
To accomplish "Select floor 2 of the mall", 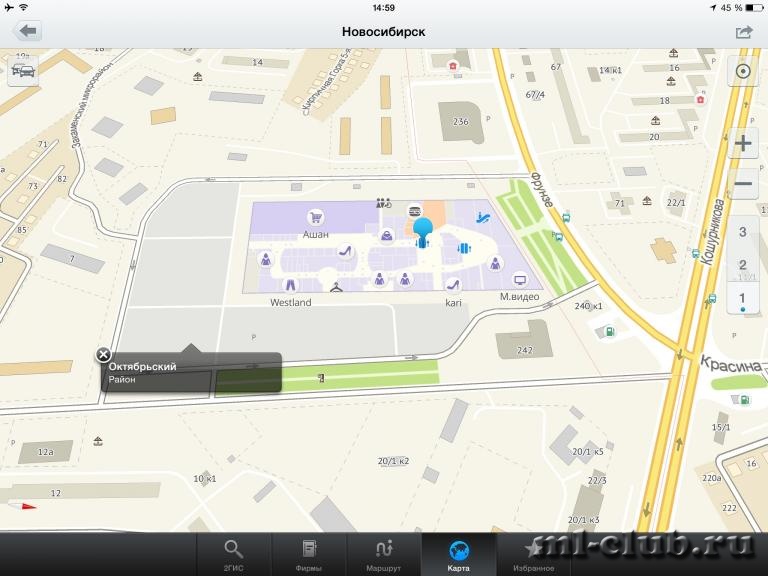I will [x=743, y=265].
